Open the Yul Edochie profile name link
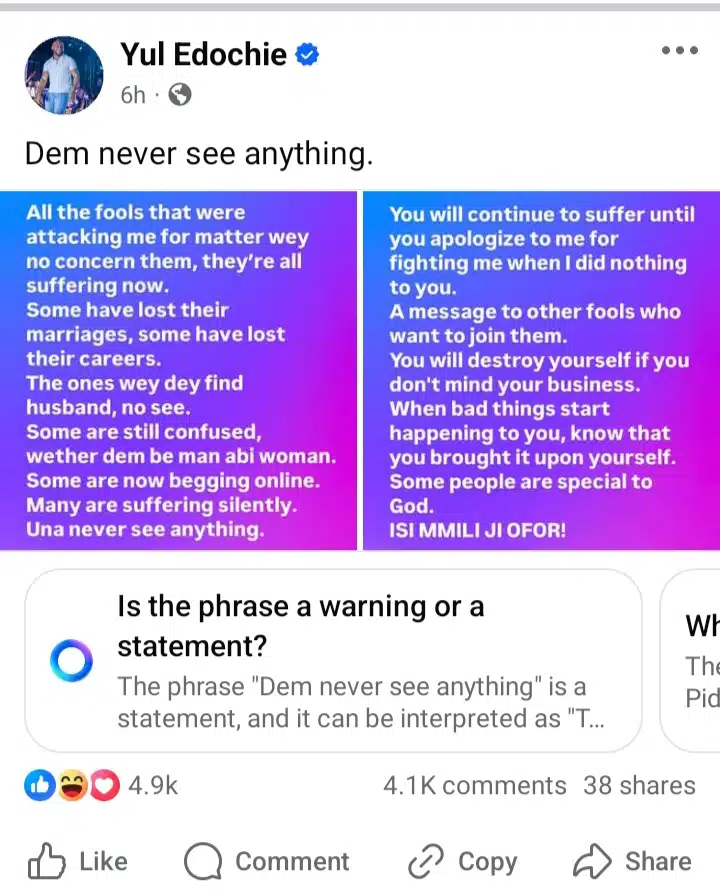The image size is (720, 895). [x=203, y=54]
